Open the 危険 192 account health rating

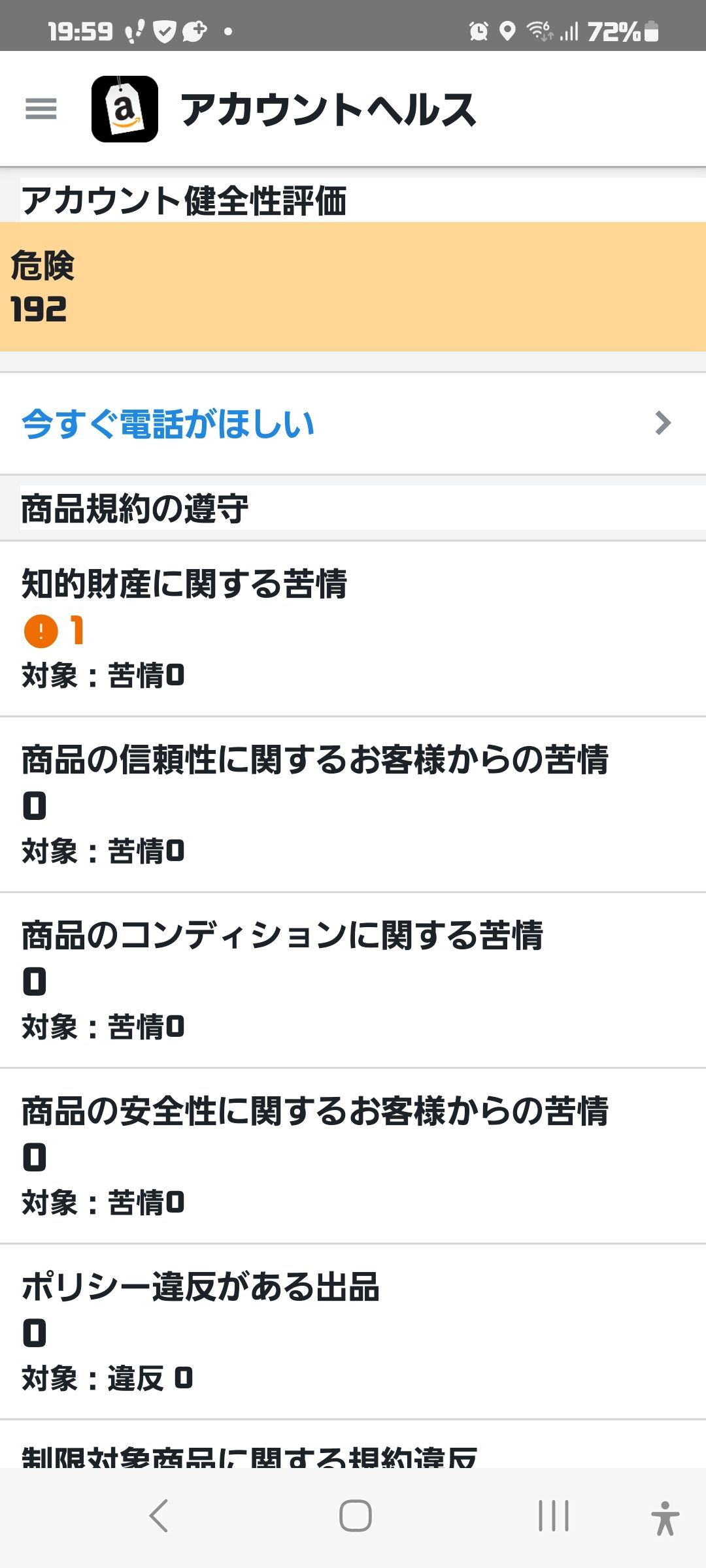pyautogui.click(x=353, y=287)
